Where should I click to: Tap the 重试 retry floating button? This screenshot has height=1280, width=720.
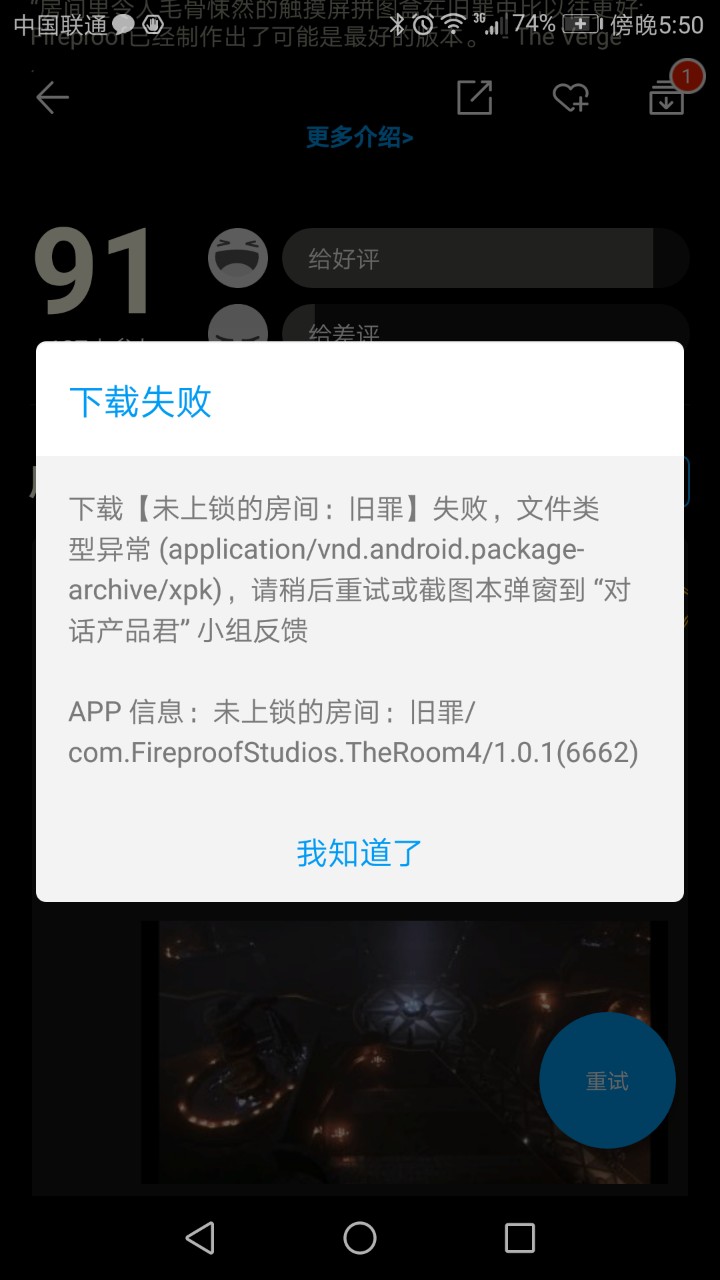pos(607,1081)
